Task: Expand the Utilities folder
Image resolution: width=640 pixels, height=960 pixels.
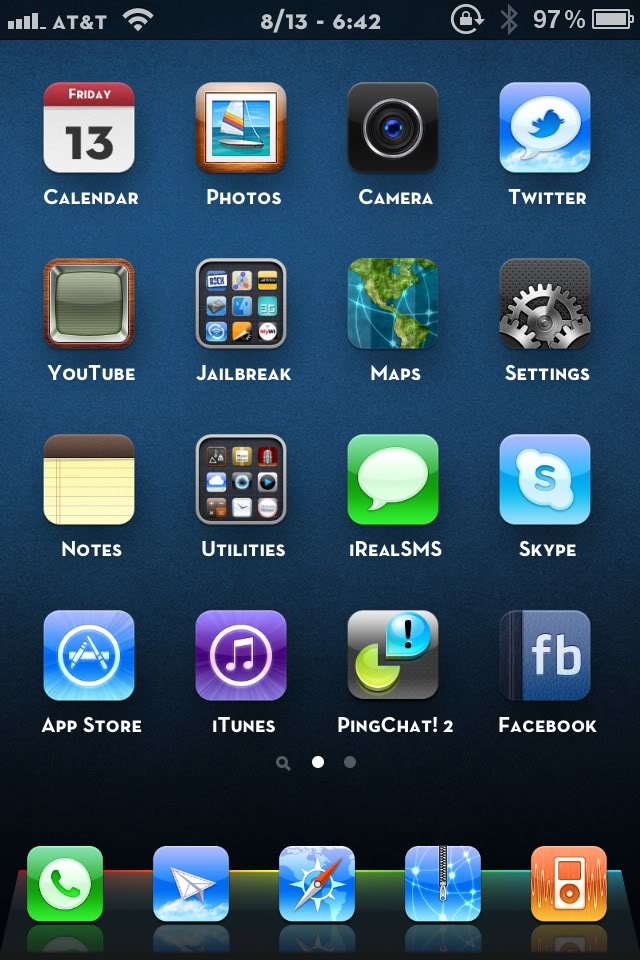Action: pyautogui.click(x=241, y=480)
